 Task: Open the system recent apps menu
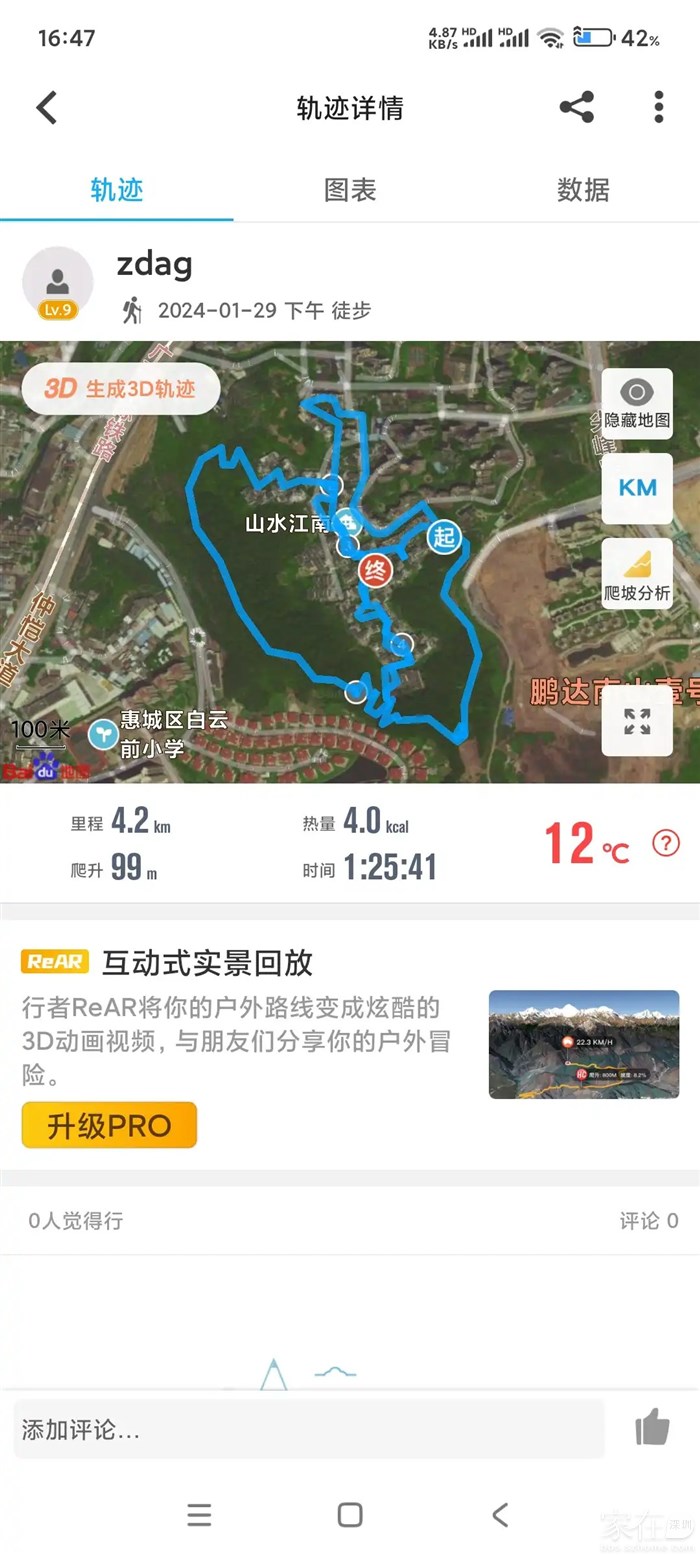200,1515
